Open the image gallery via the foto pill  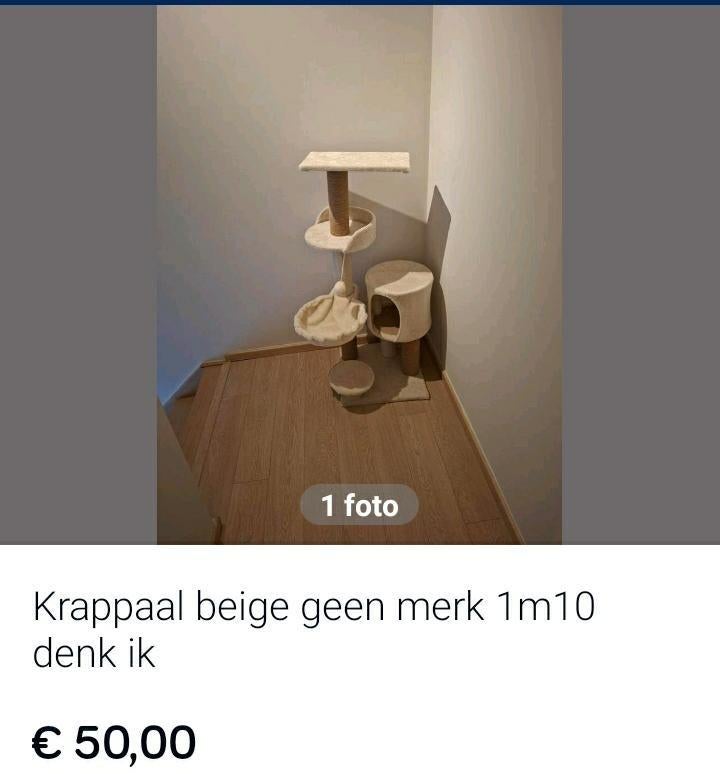(359, 506)
